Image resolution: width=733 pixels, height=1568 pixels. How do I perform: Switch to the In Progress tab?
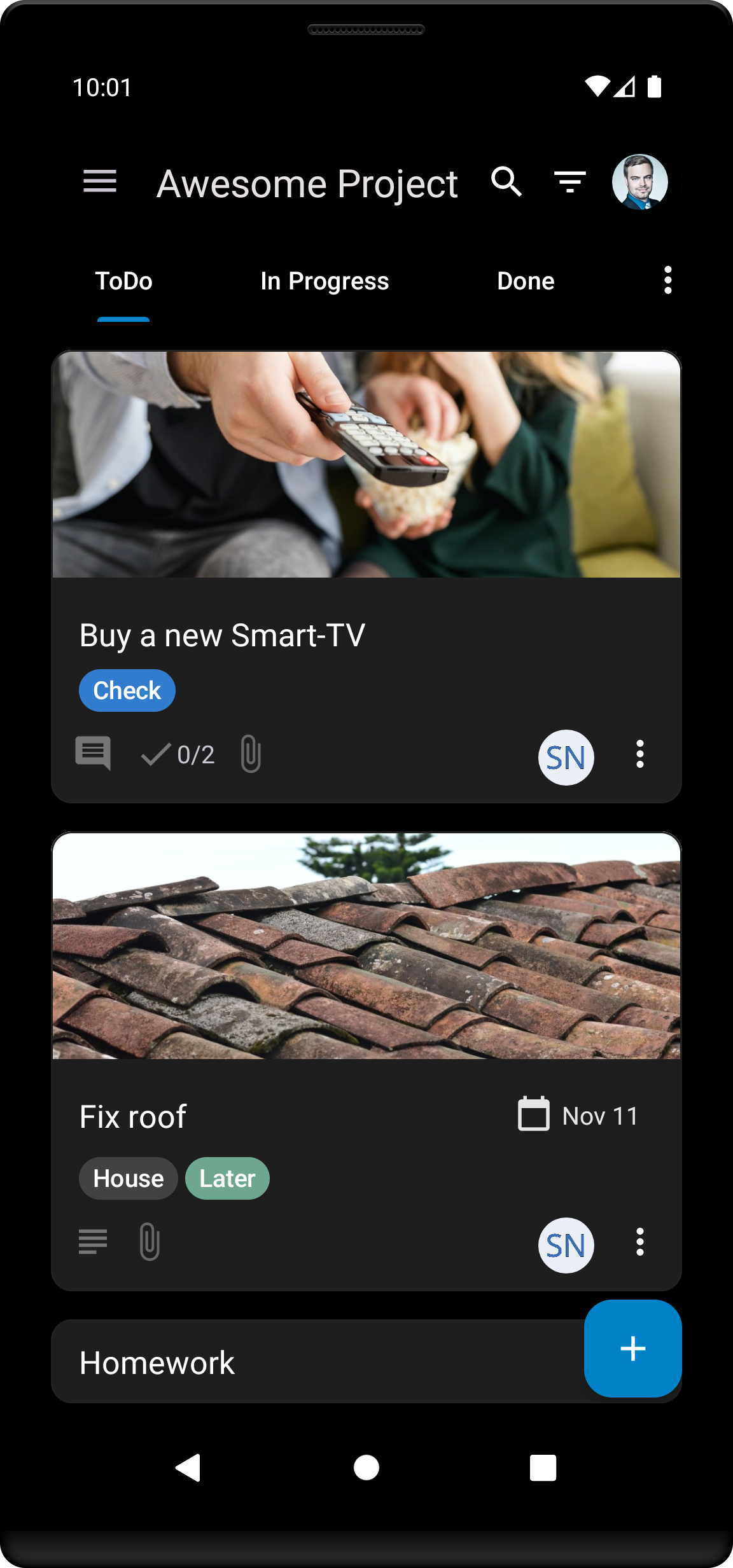(x=325, y=281)
